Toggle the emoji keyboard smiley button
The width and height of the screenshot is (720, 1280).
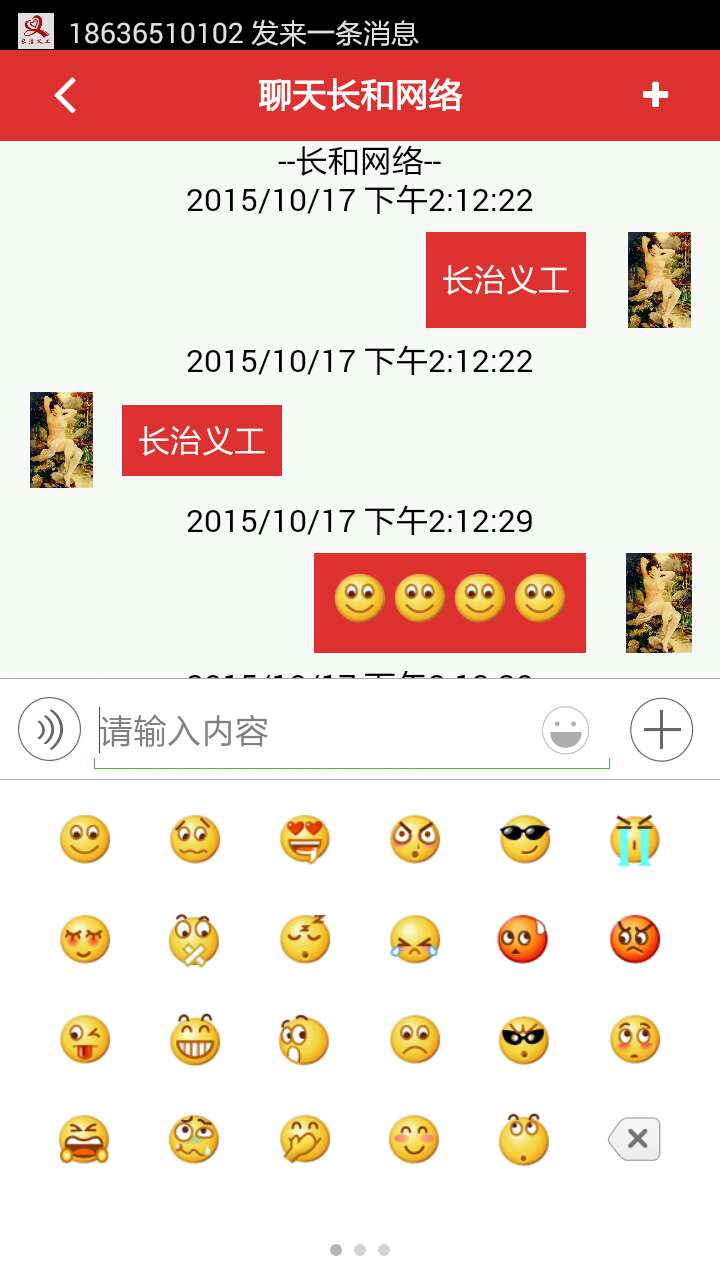tap(565, 729)
